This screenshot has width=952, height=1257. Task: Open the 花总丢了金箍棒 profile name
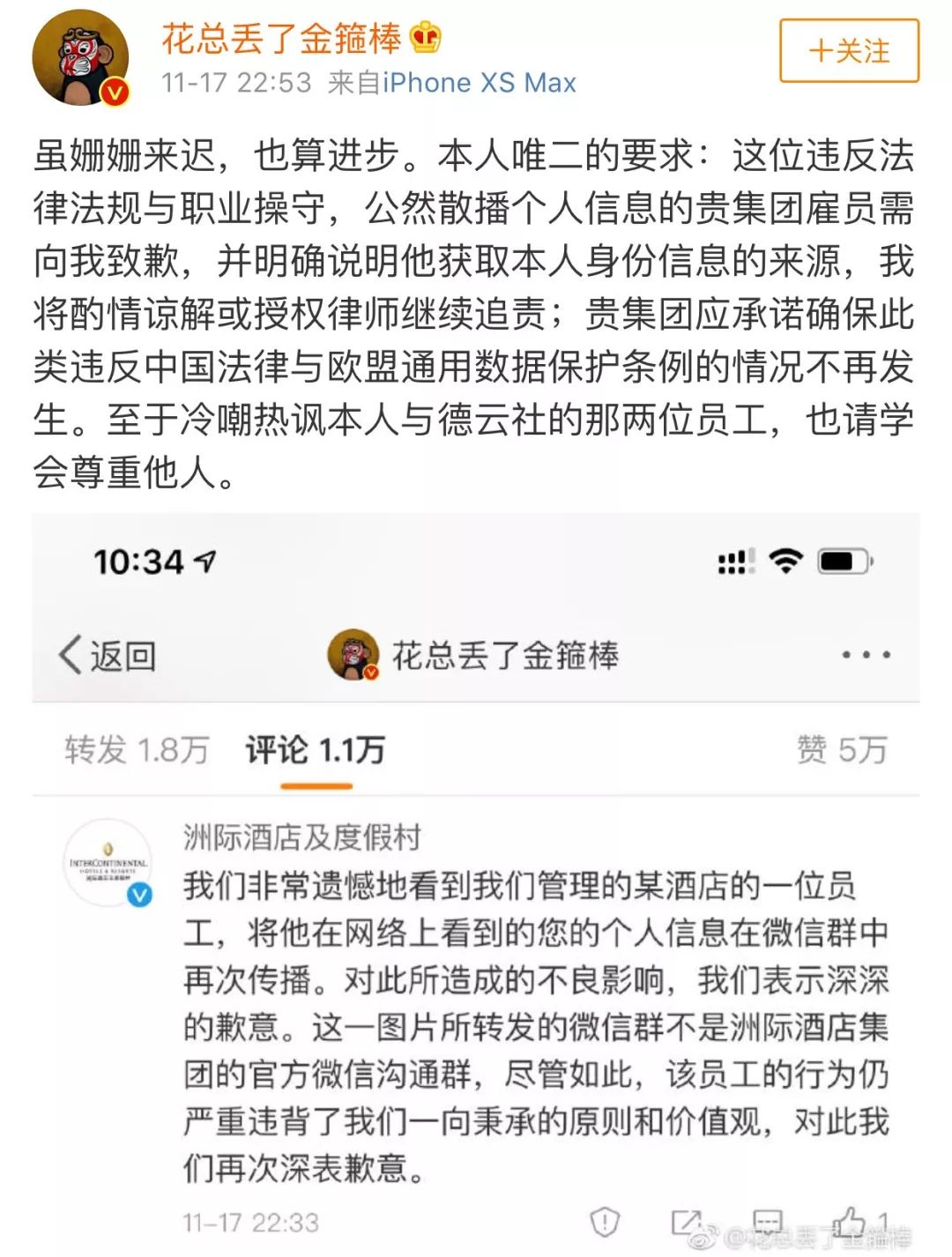tap(282, 38)
